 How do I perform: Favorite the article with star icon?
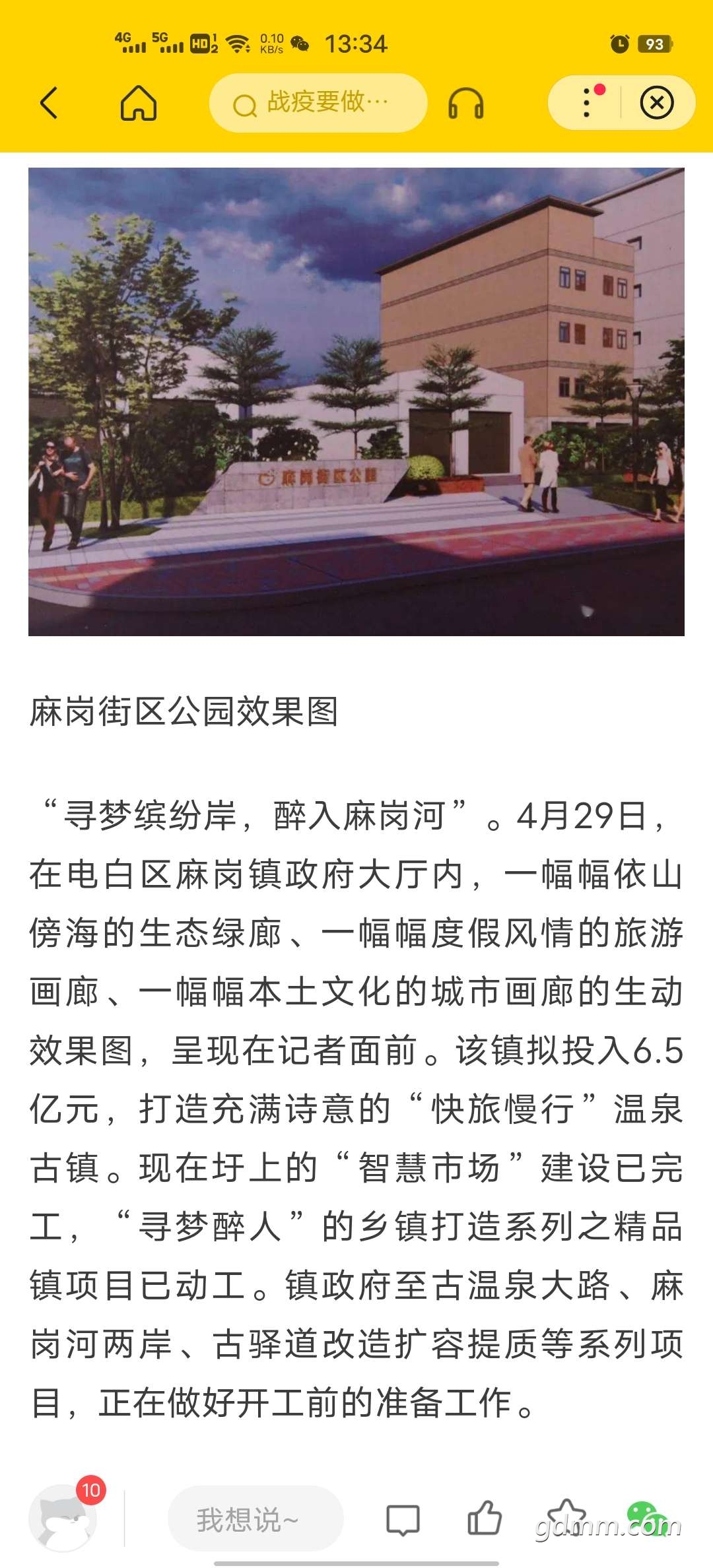(x=566, y=1517)
